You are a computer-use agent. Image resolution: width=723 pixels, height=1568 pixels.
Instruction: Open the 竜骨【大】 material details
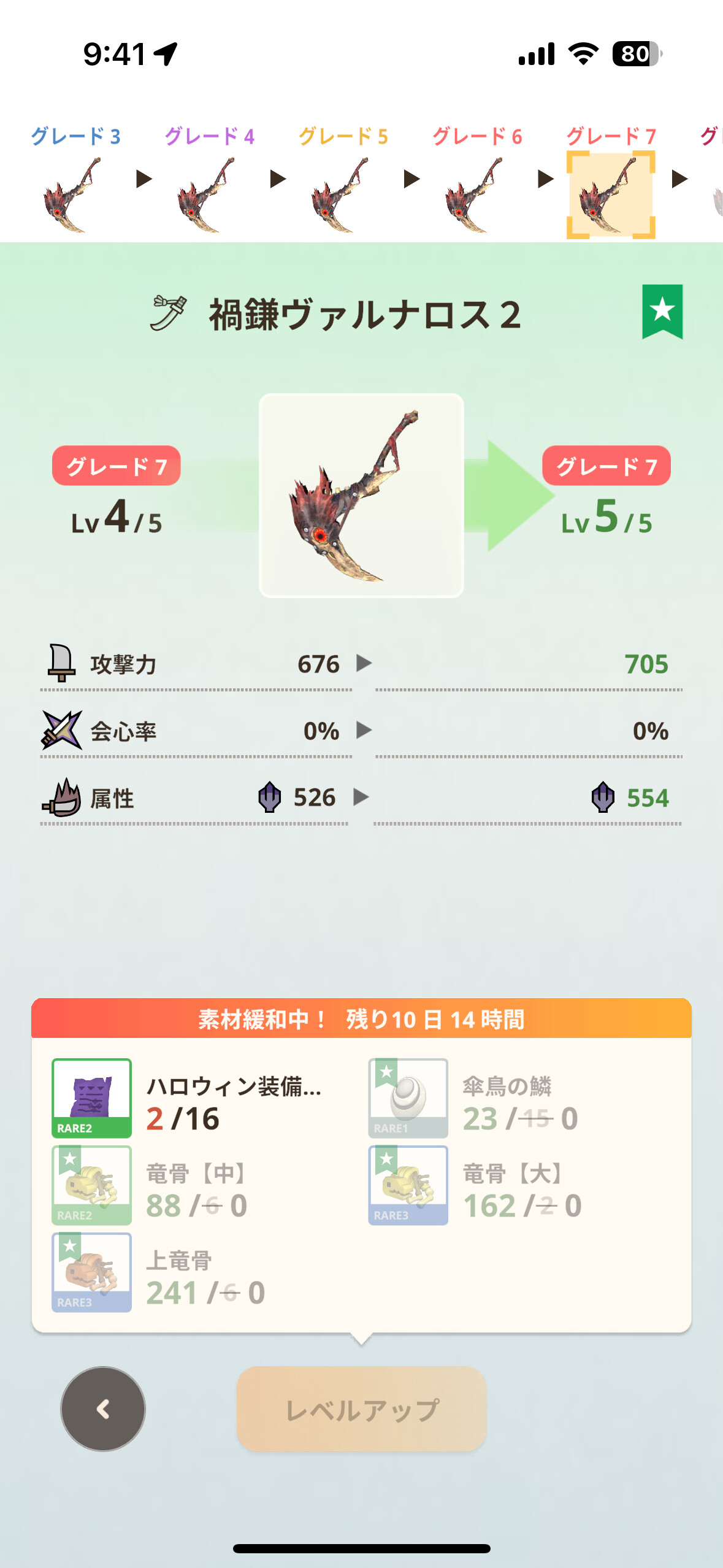408,1185
